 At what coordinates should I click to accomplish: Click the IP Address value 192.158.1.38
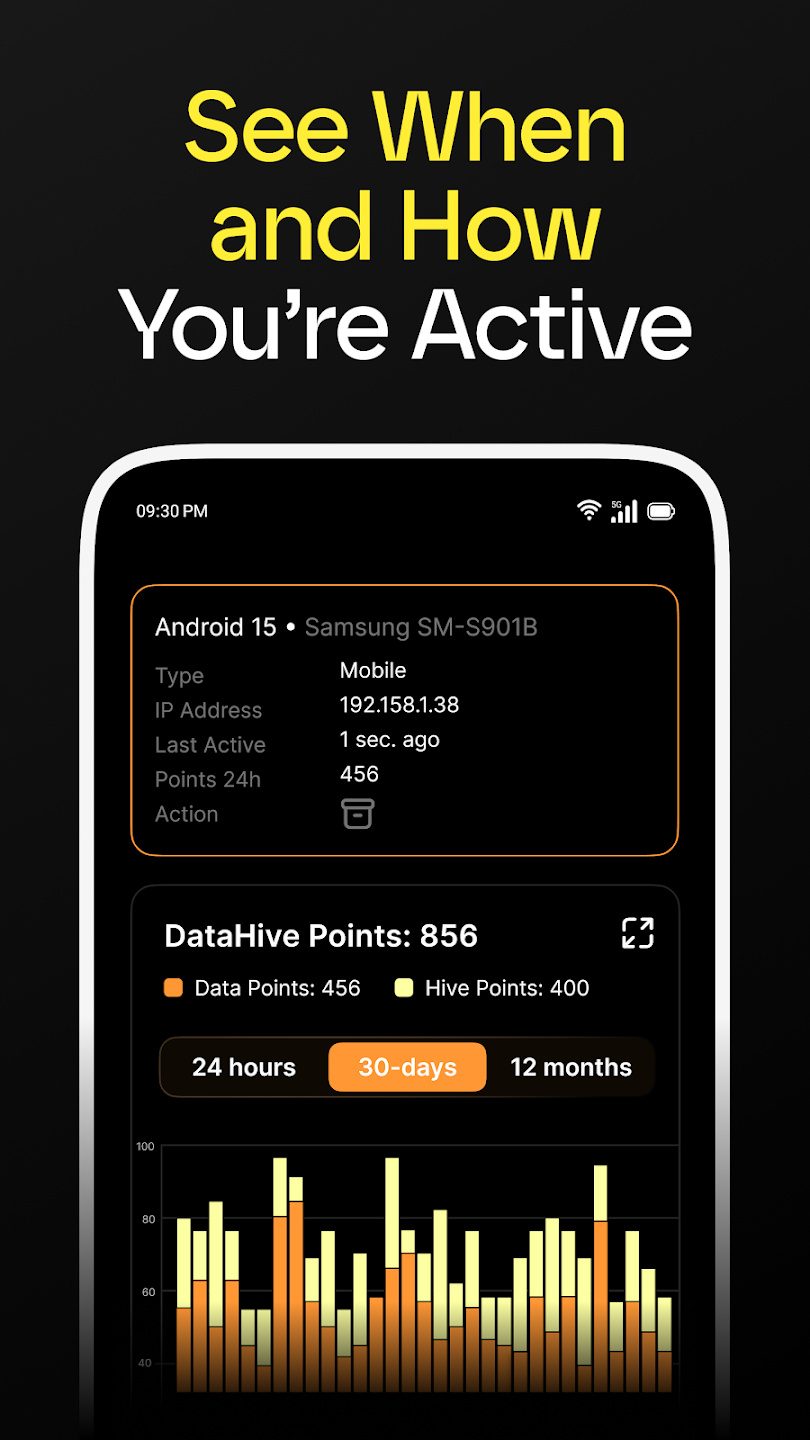pyautogui.click(x=399, y=704)
